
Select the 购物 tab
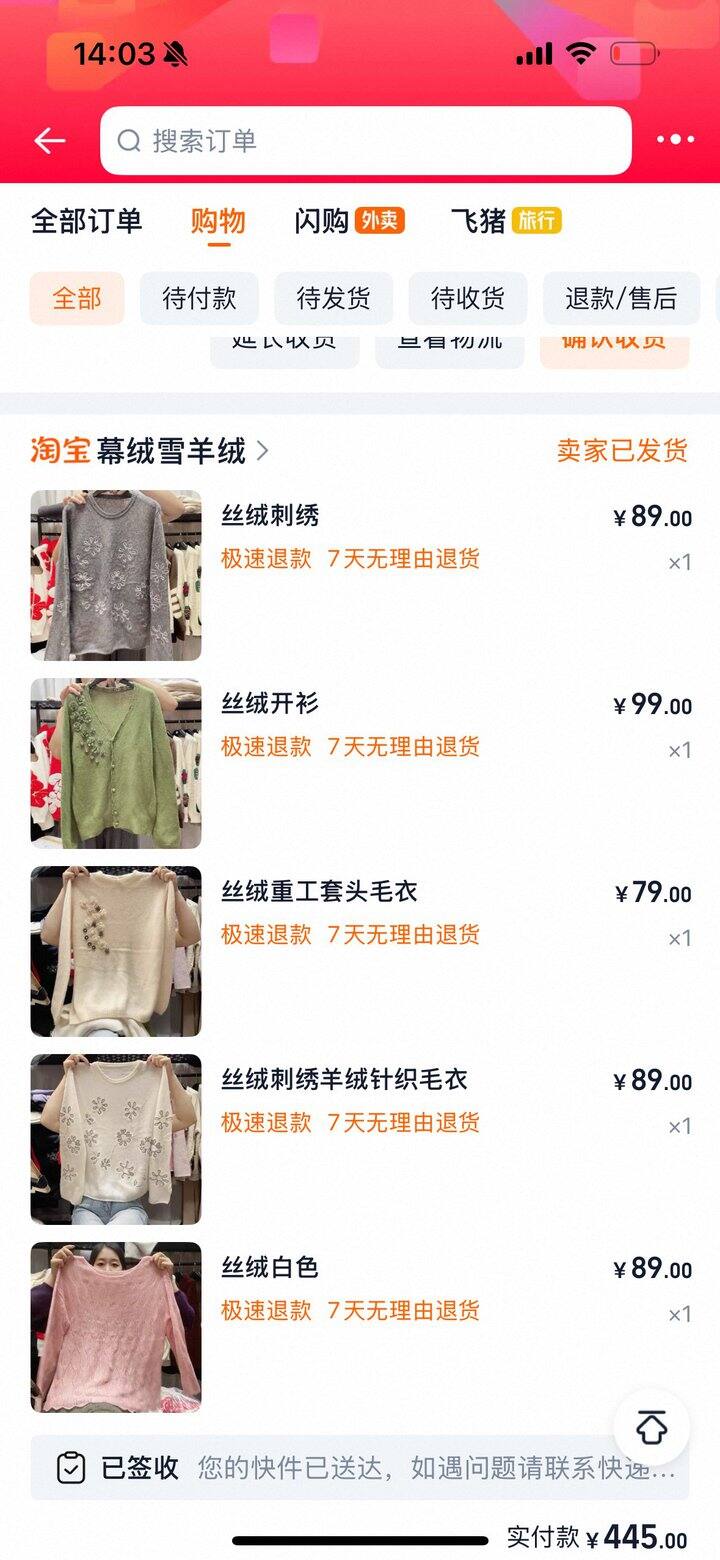coord(218,221)
